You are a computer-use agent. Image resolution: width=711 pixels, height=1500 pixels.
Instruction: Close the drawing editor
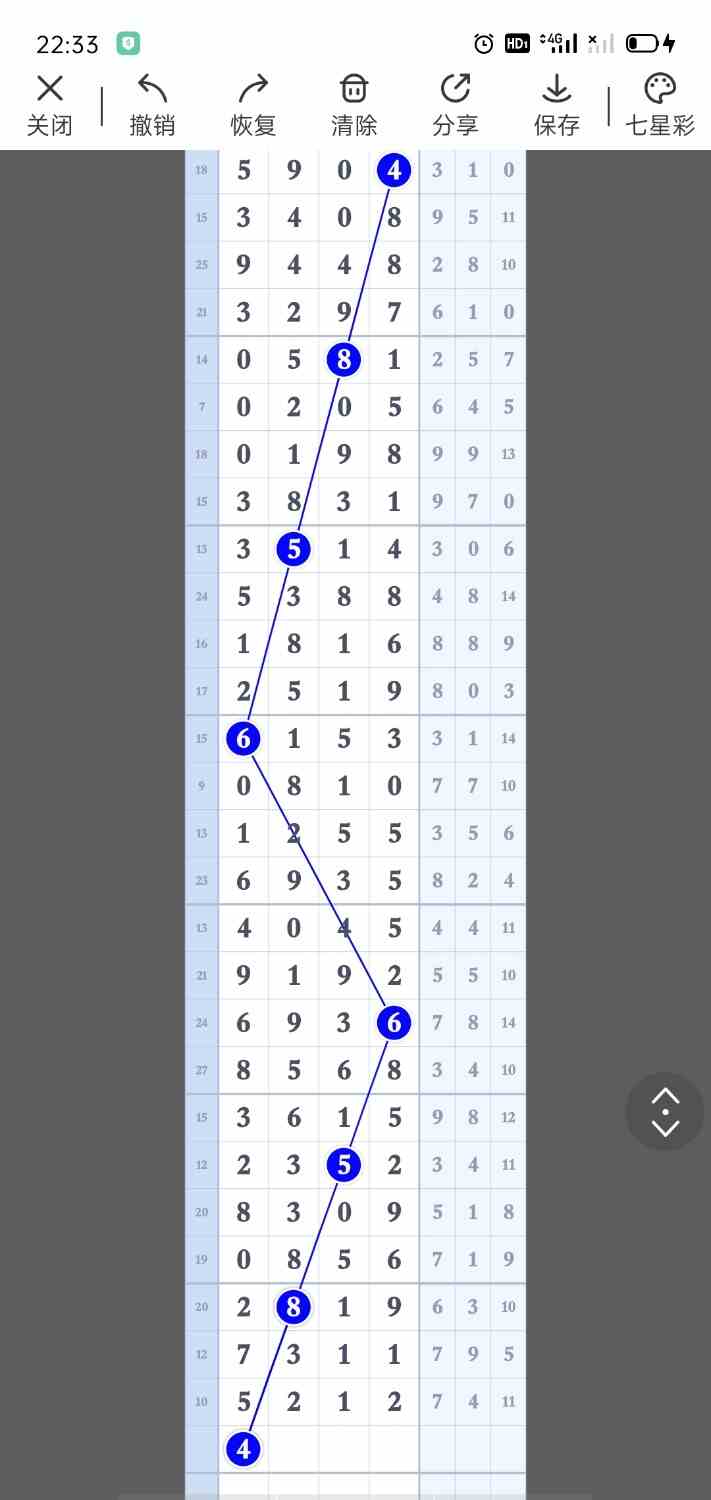49,104
